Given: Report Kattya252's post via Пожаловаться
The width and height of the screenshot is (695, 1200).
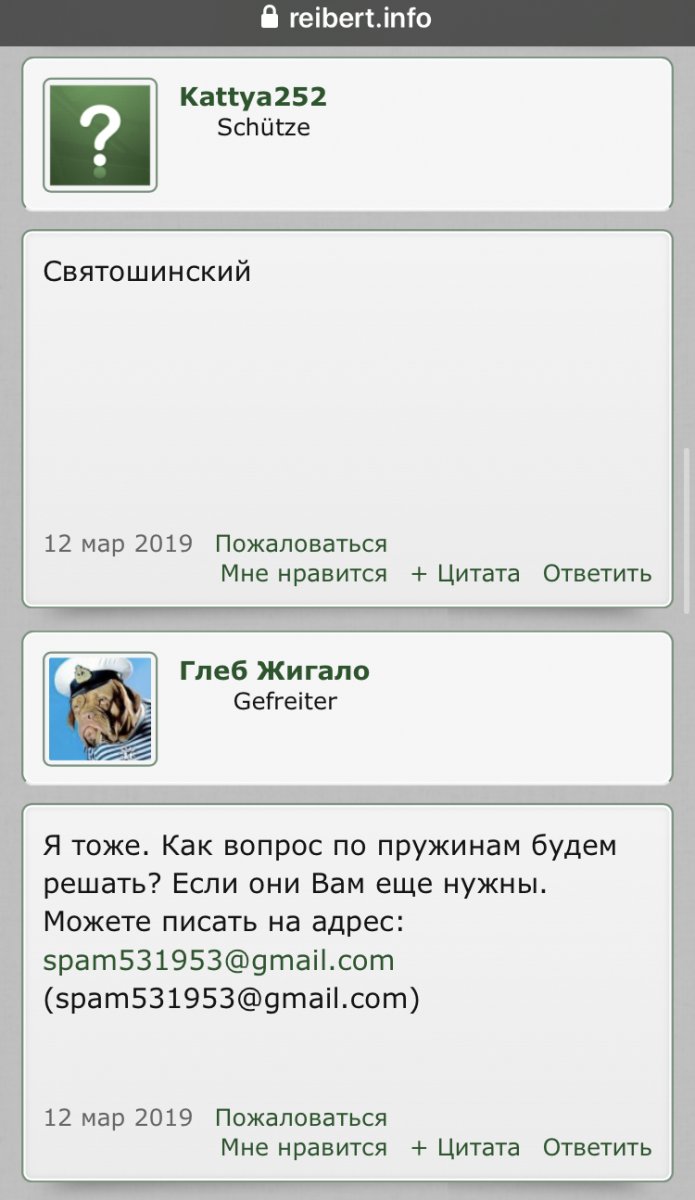Looking at the screenshot, I should pos(301,544).
